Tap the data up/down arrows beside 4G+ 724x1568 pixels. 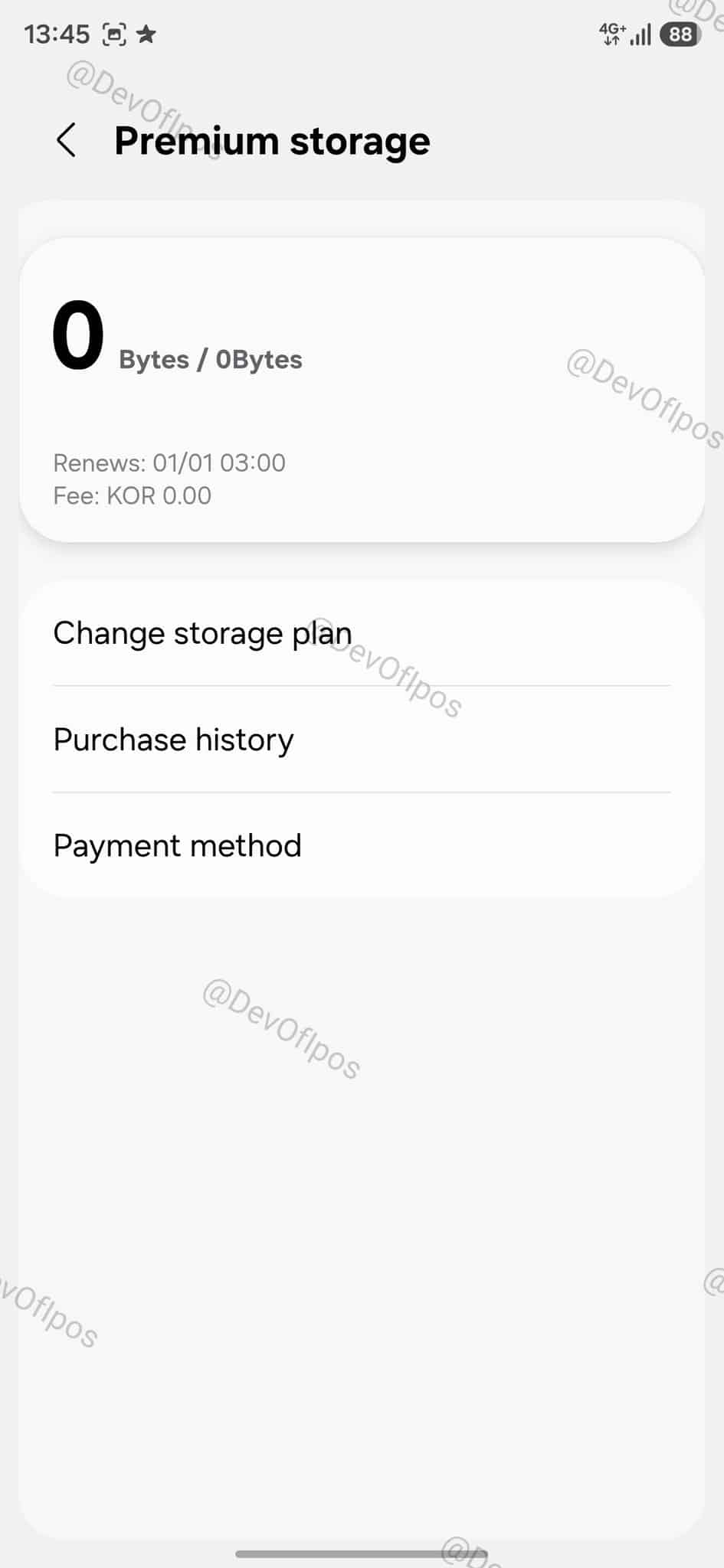tap(611, 41)
